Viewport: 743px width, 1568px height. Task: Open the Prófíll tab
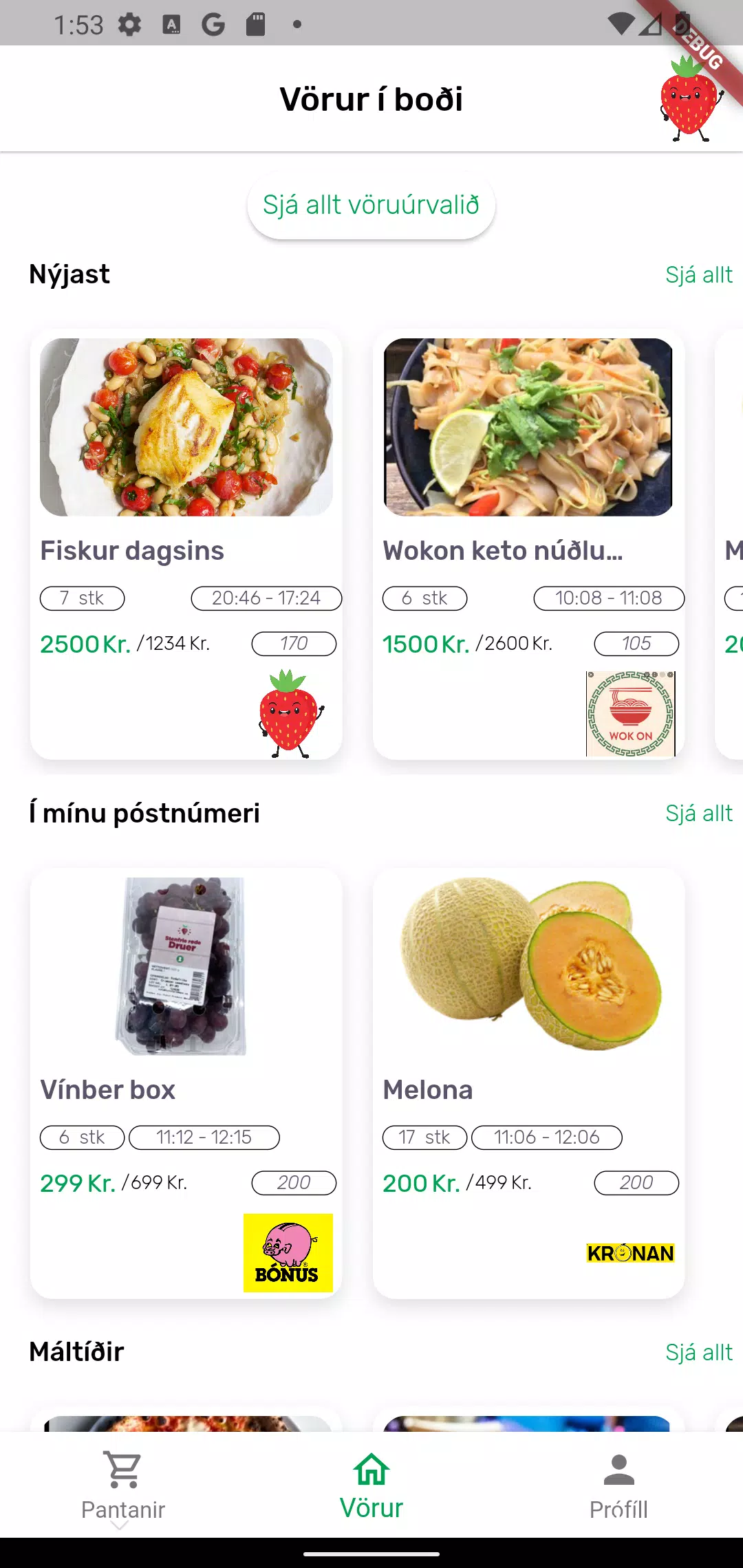coord(618,1485)
